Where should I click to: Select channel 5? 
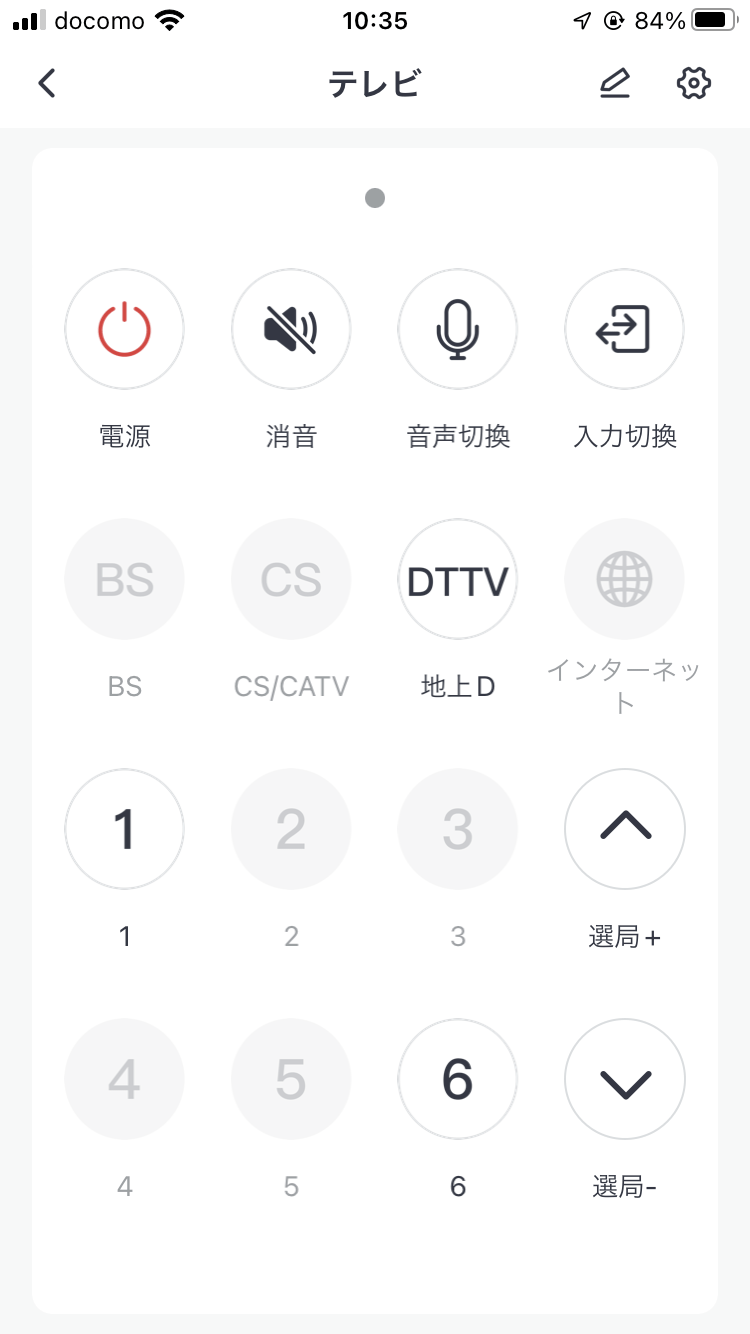point(291,1079)
